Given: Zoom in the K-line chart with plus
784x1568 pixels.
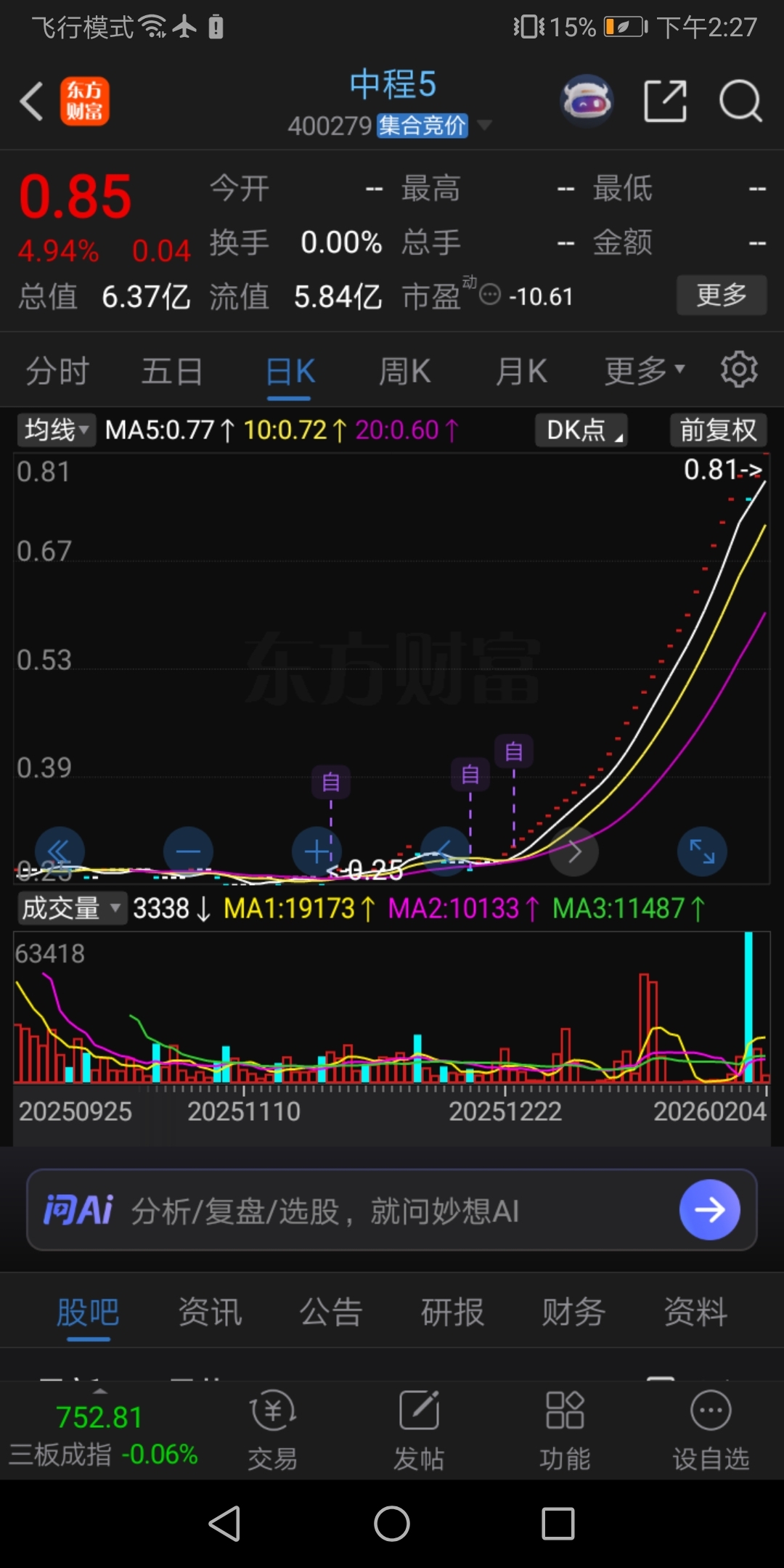Looking at the screenshot, I should 317,851.
